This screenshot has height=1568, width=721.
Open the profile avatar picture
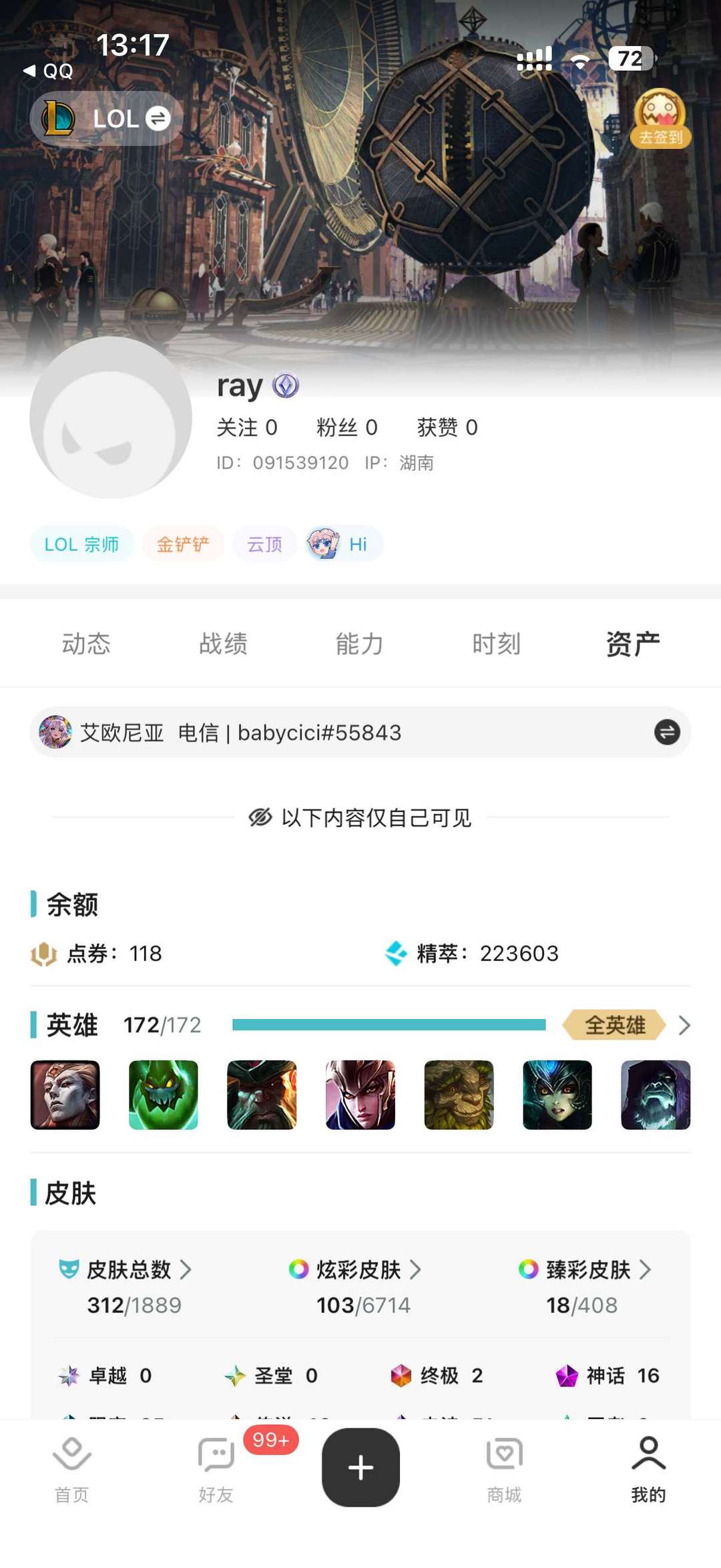click(x=111, y=417)
